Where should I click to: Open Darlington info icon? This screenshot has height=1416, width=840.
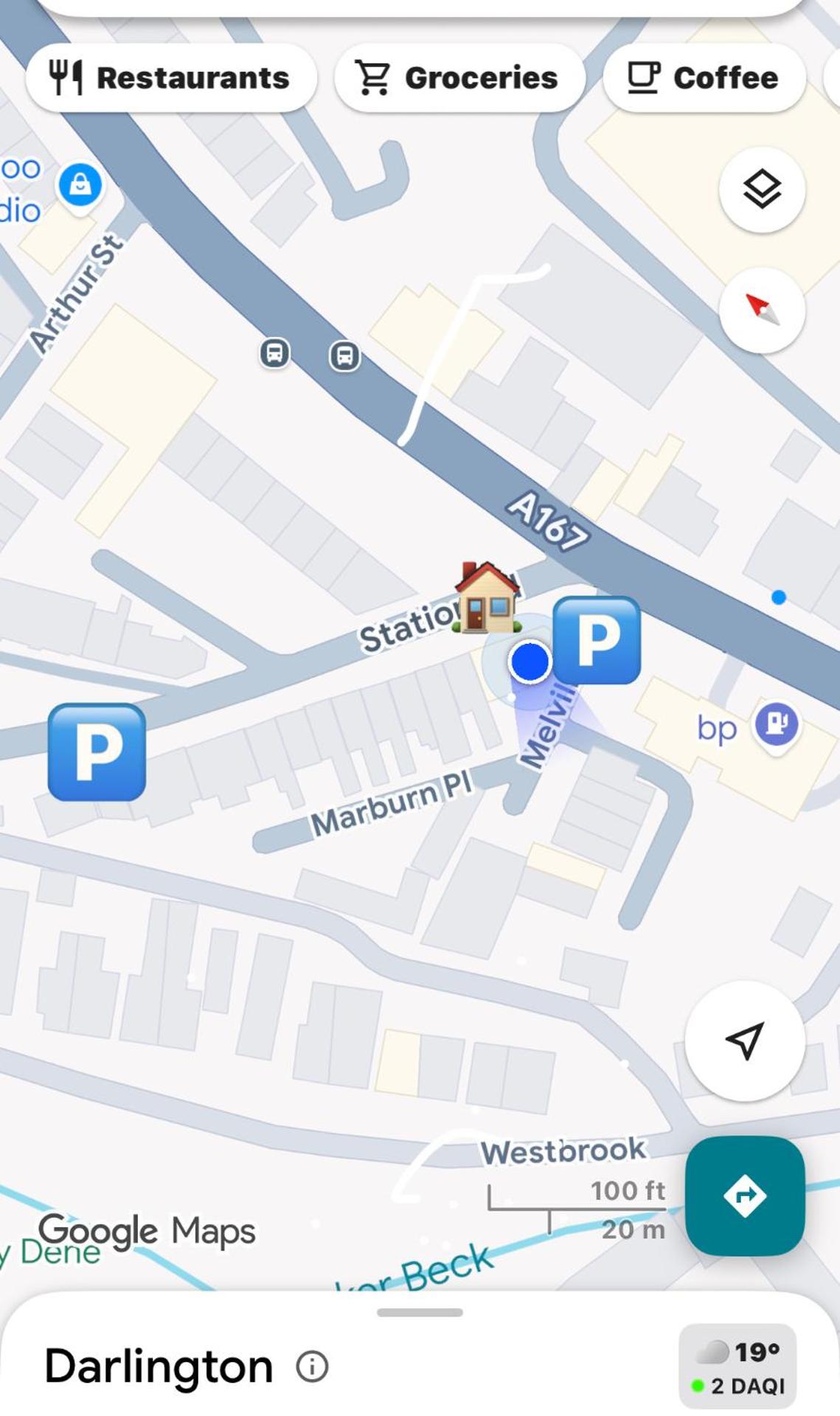312,1367
